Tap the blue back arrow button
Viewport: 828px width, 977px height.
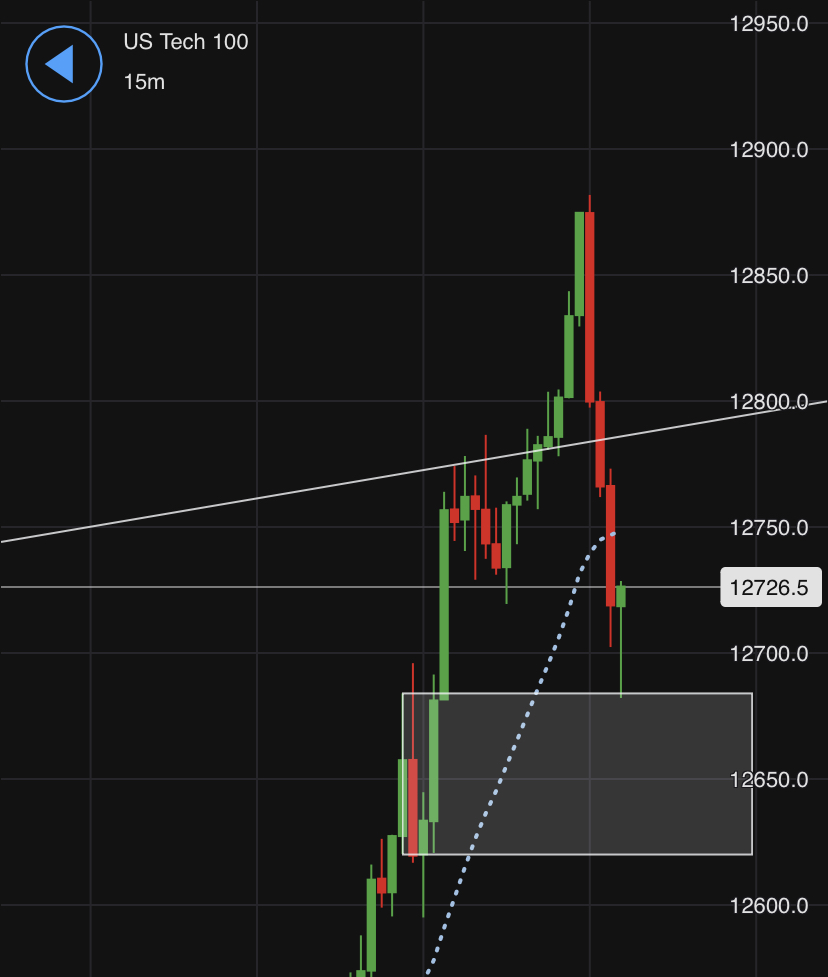pyautogui.click(x=63, y=64)
